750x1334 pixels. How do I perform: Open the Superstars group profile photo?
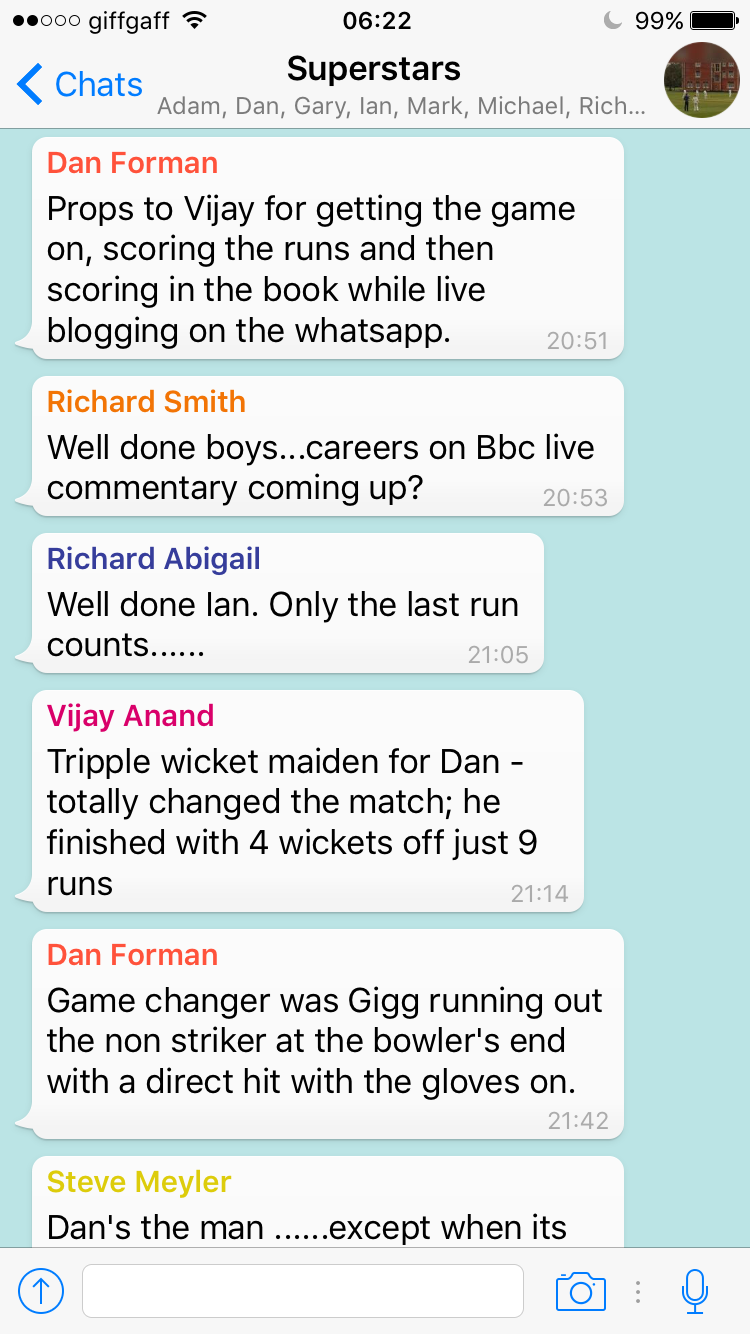[x=702, y=81]
